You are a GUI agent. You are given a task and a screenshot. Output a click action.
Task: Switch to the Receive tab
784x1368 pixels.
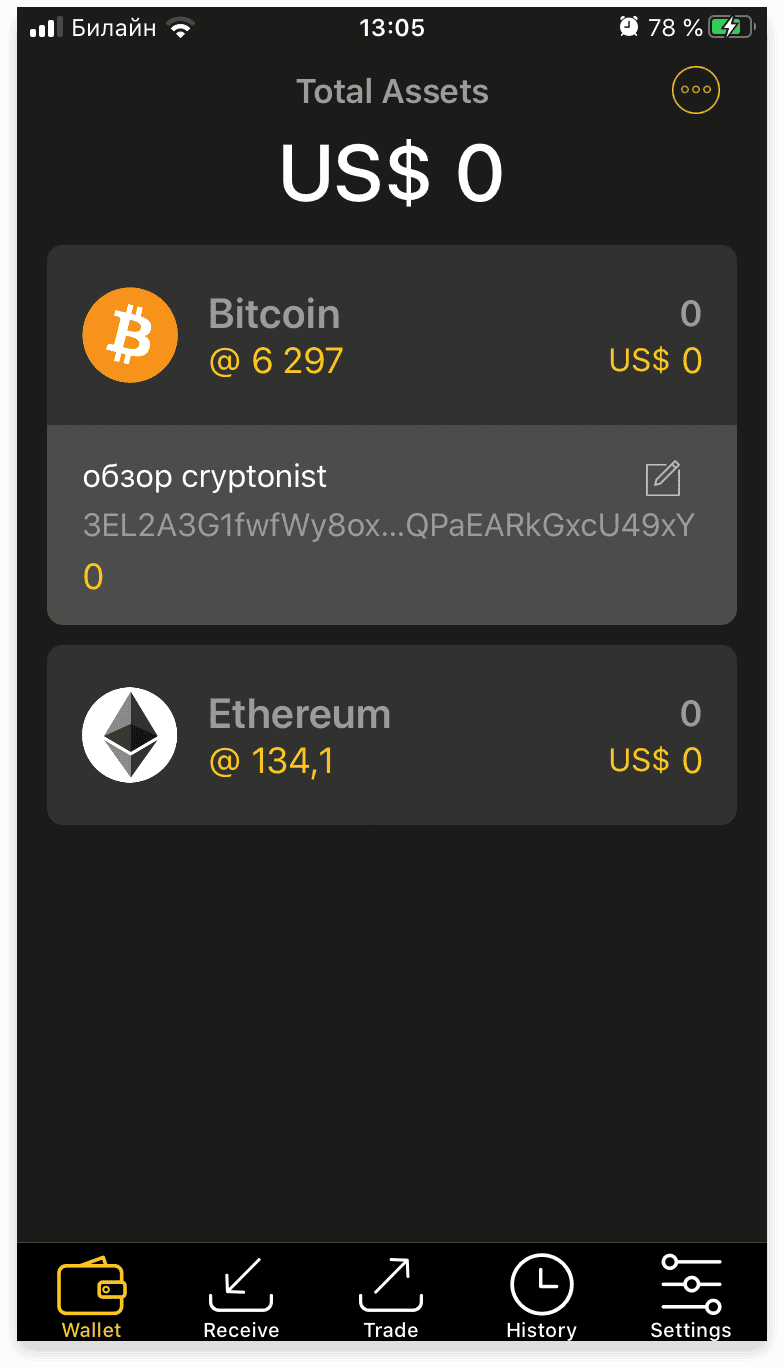[x=241, y=1298]
